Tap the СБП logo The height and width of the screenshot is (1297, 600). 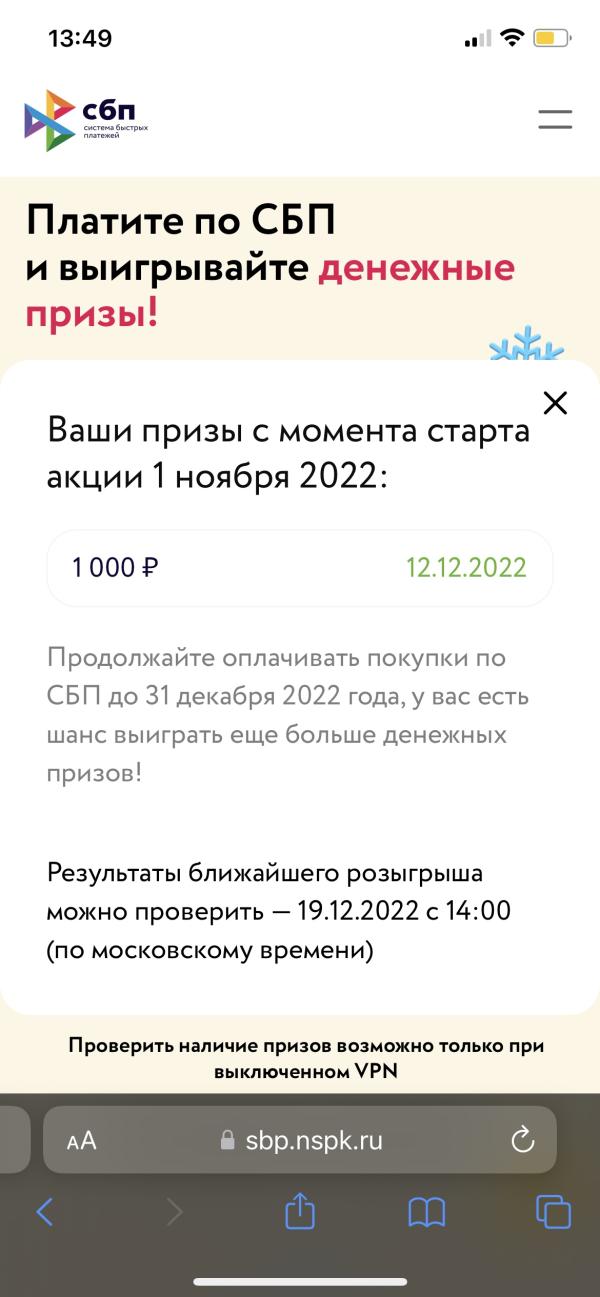[x=86, y=120]
